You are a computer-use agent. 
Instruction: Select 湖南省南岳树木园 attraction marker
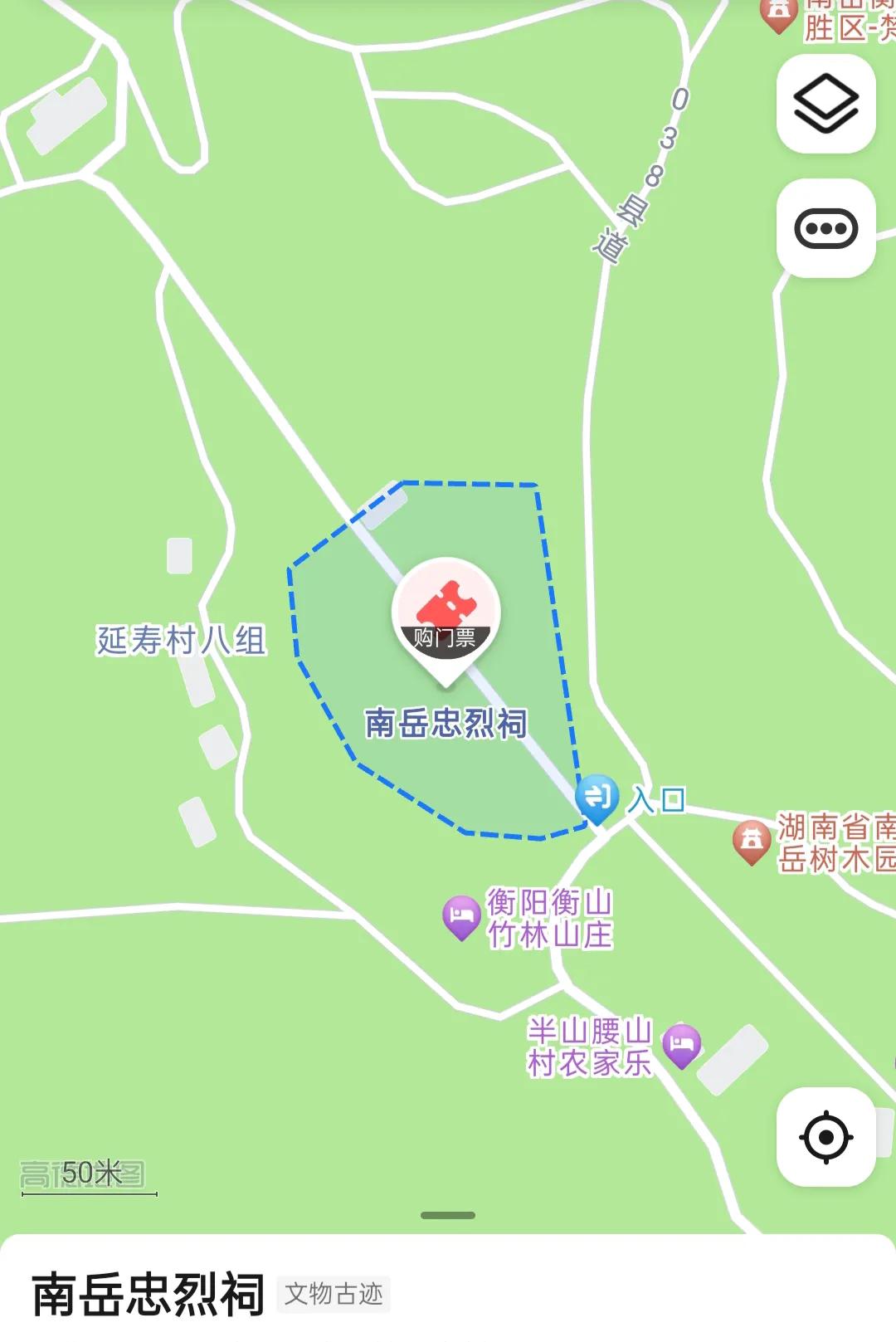click(752, 840)
